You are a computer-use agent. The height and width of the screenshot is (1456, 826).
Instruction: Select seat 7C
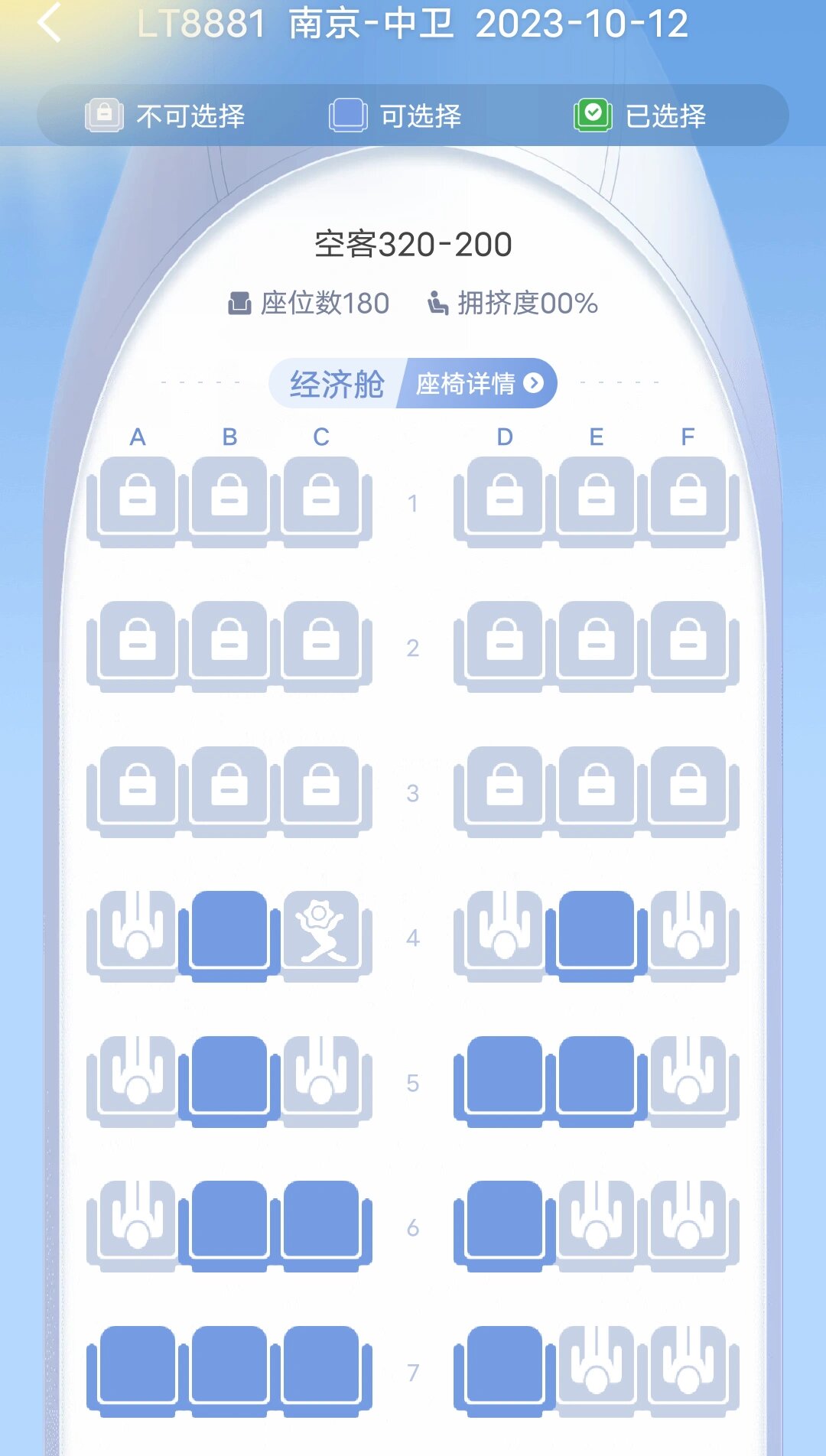pyautogui.click(x=321, y=1369)
